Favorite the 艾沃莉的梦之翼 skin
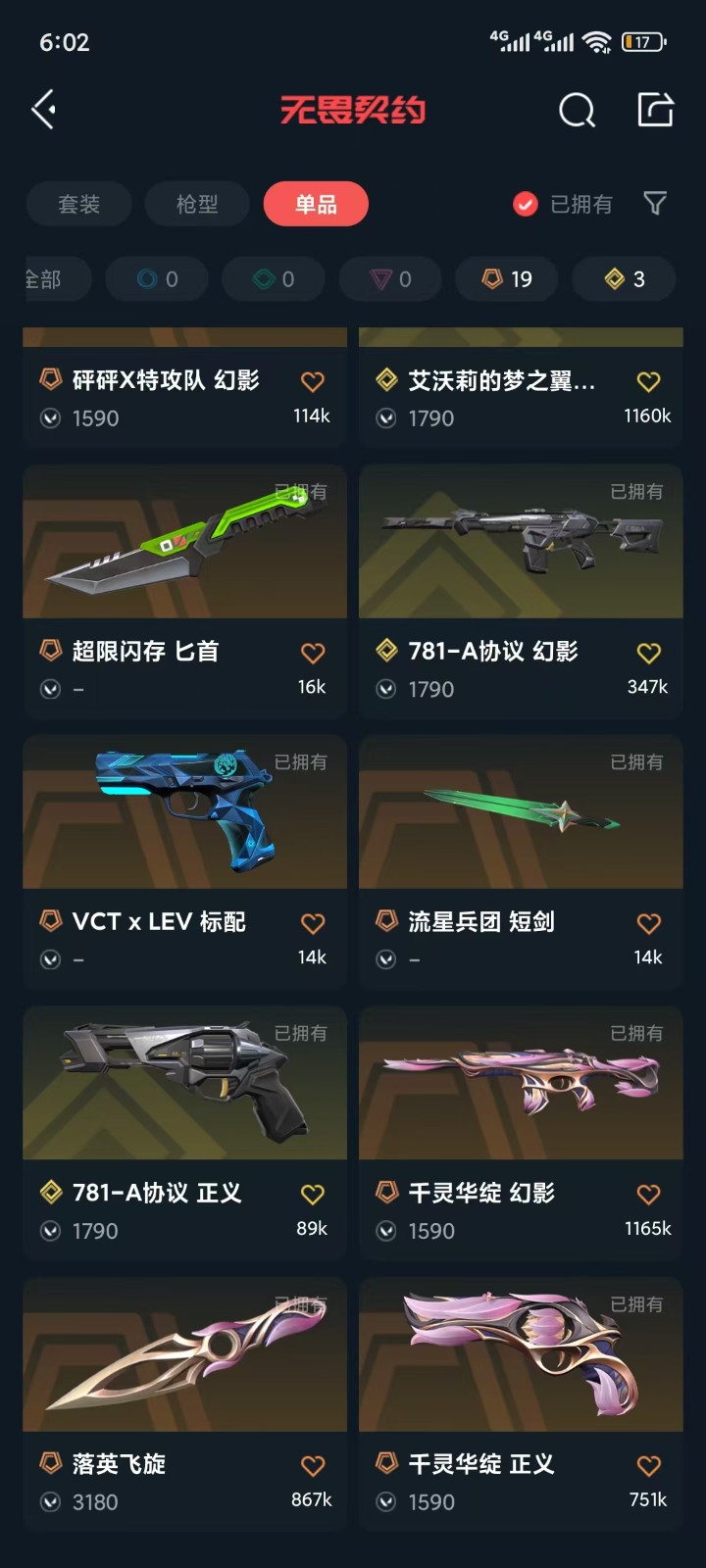This screenshot has height=1568, width=706. [648, 382]
